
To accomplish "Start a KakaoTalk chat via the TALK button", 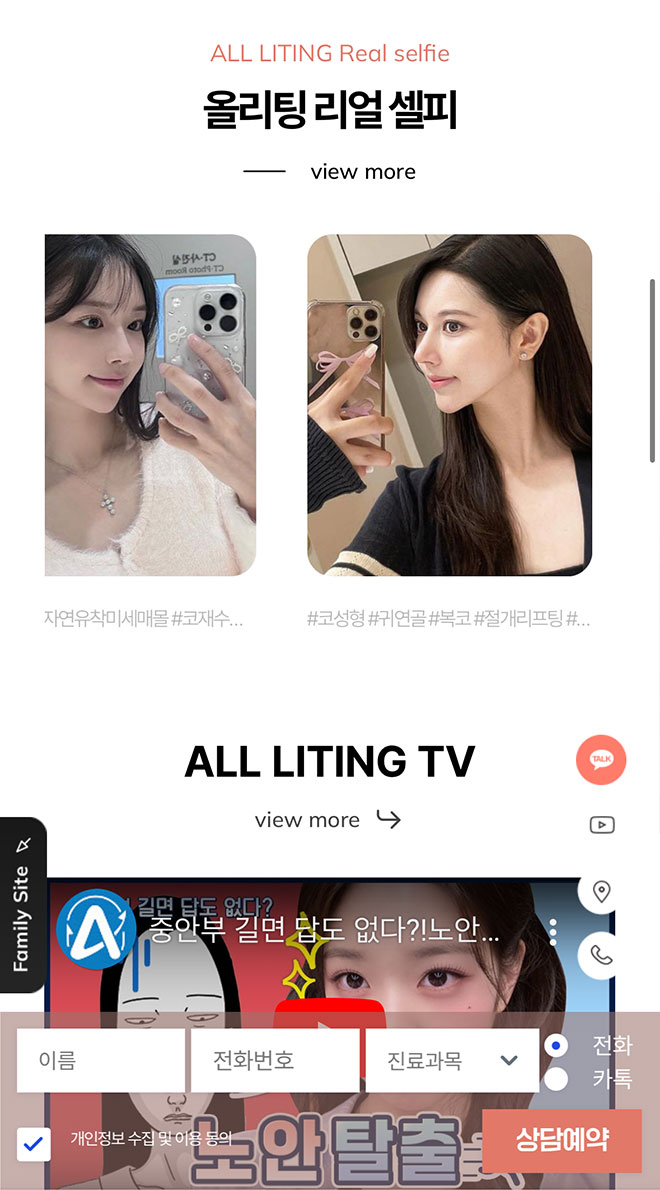I will pos(601,760).
